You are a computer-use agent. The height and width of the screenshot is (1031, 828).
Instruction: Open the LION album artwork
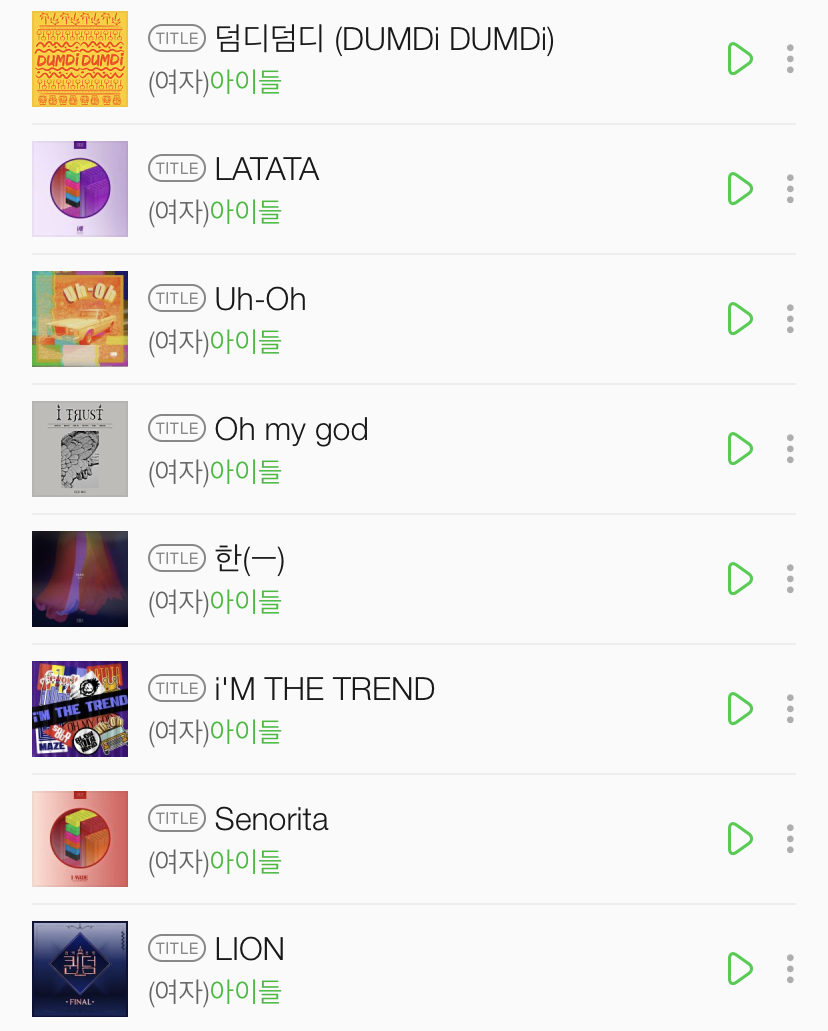[80, 969]
